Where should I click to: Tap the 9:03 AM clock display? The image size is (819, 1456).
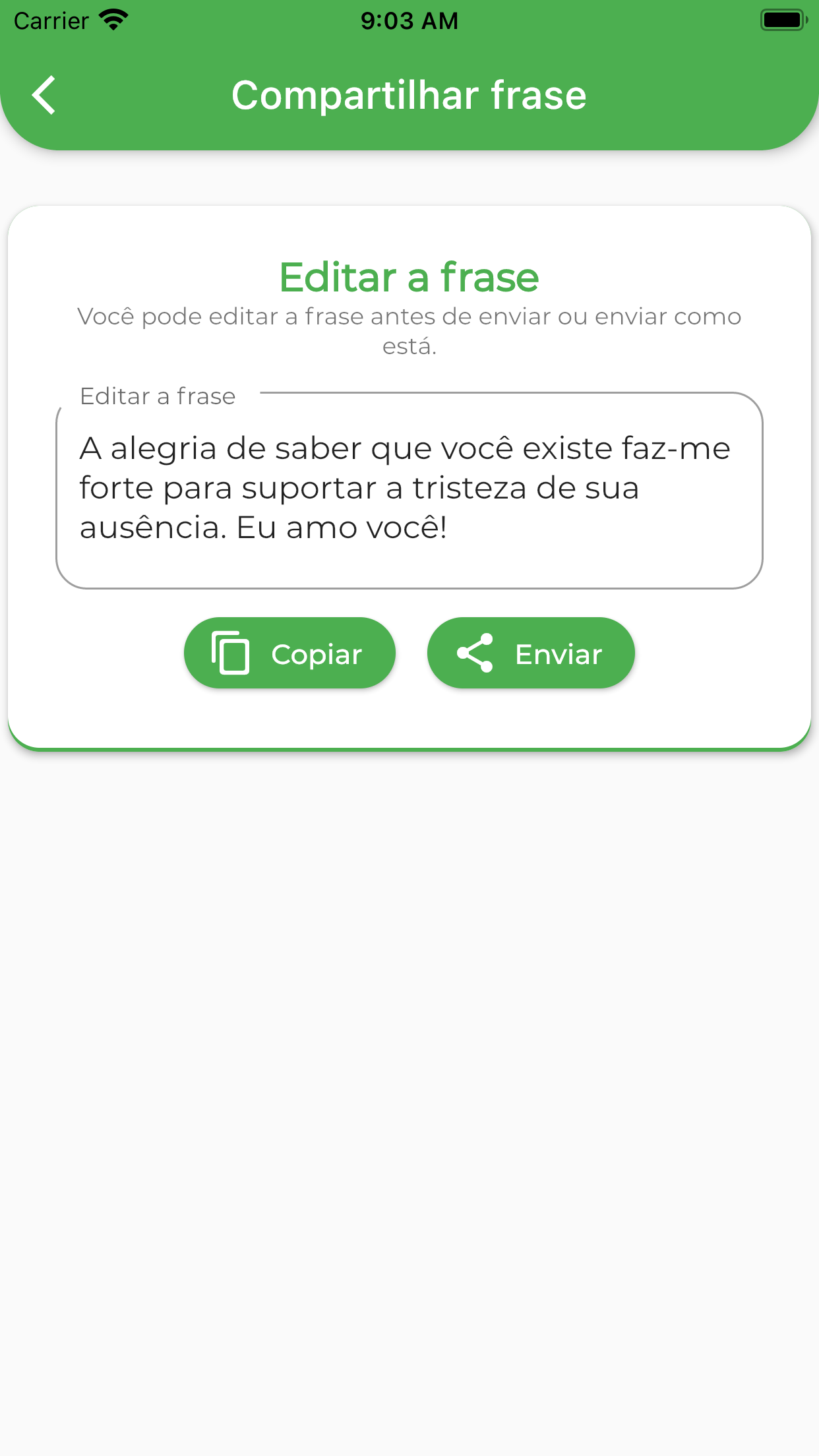click(409, 20)
